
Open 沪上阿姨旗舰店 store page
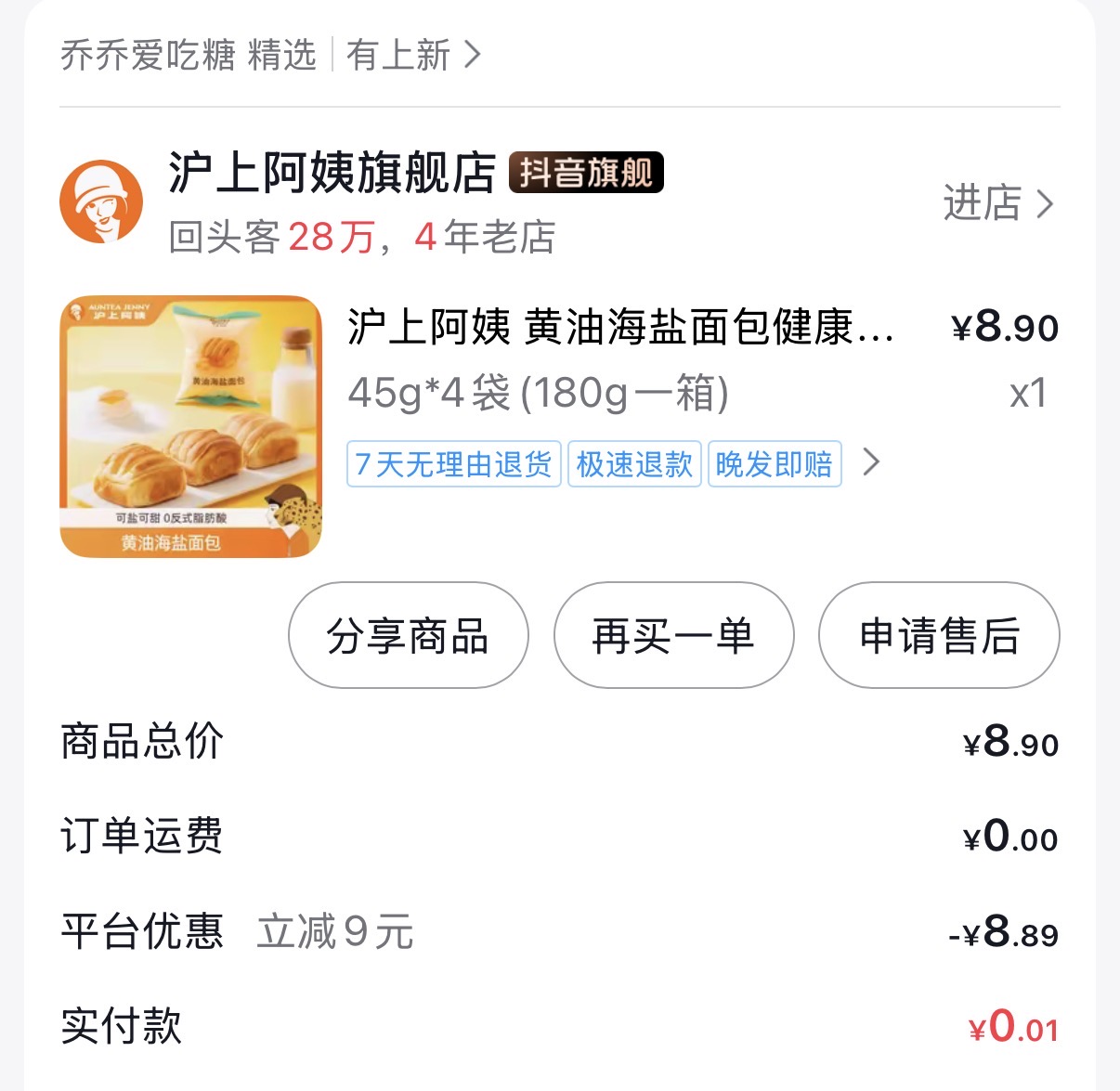(332, 174)
